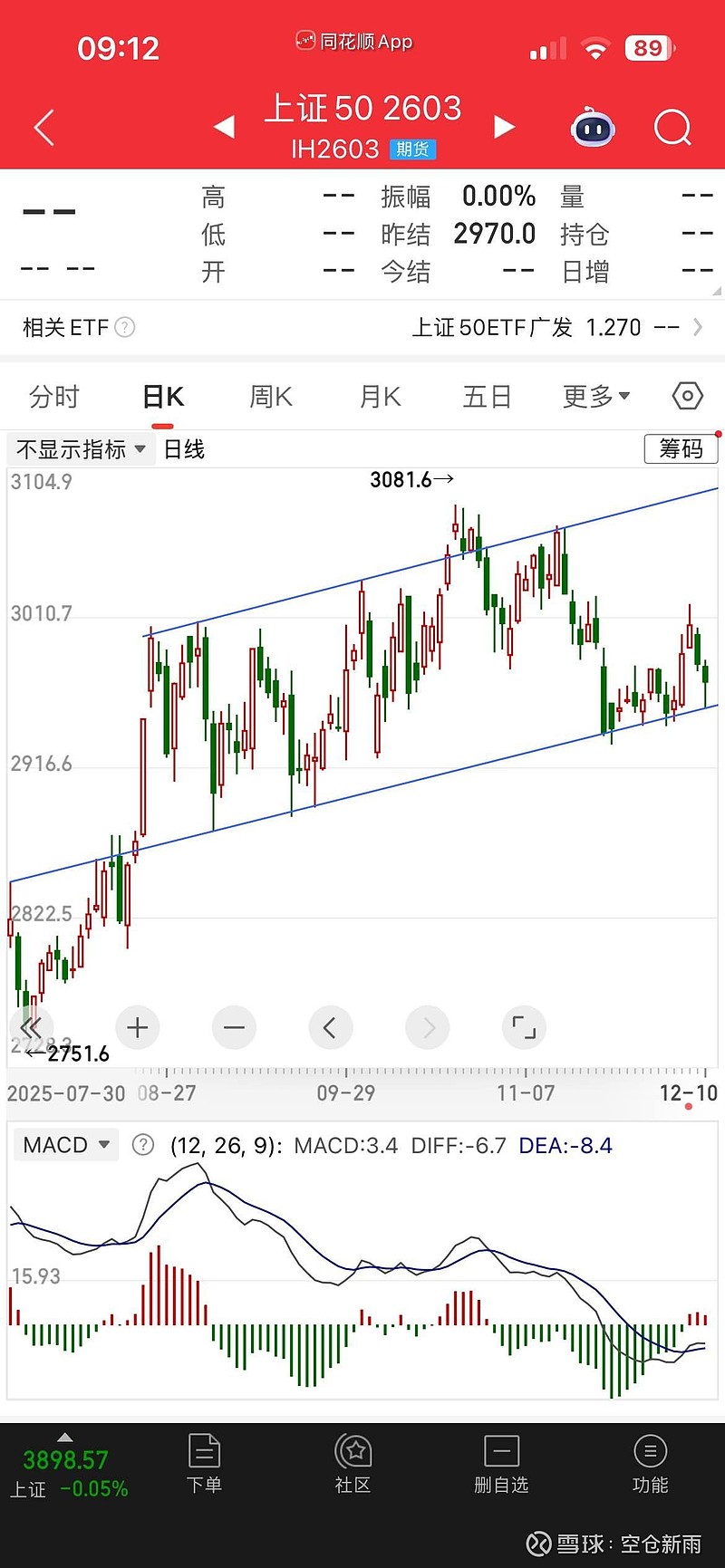Image resolution: width=725 pixels, height=1568 pixels.
Task: Zoom in on chart with plus button
Action: (137, 1027)
